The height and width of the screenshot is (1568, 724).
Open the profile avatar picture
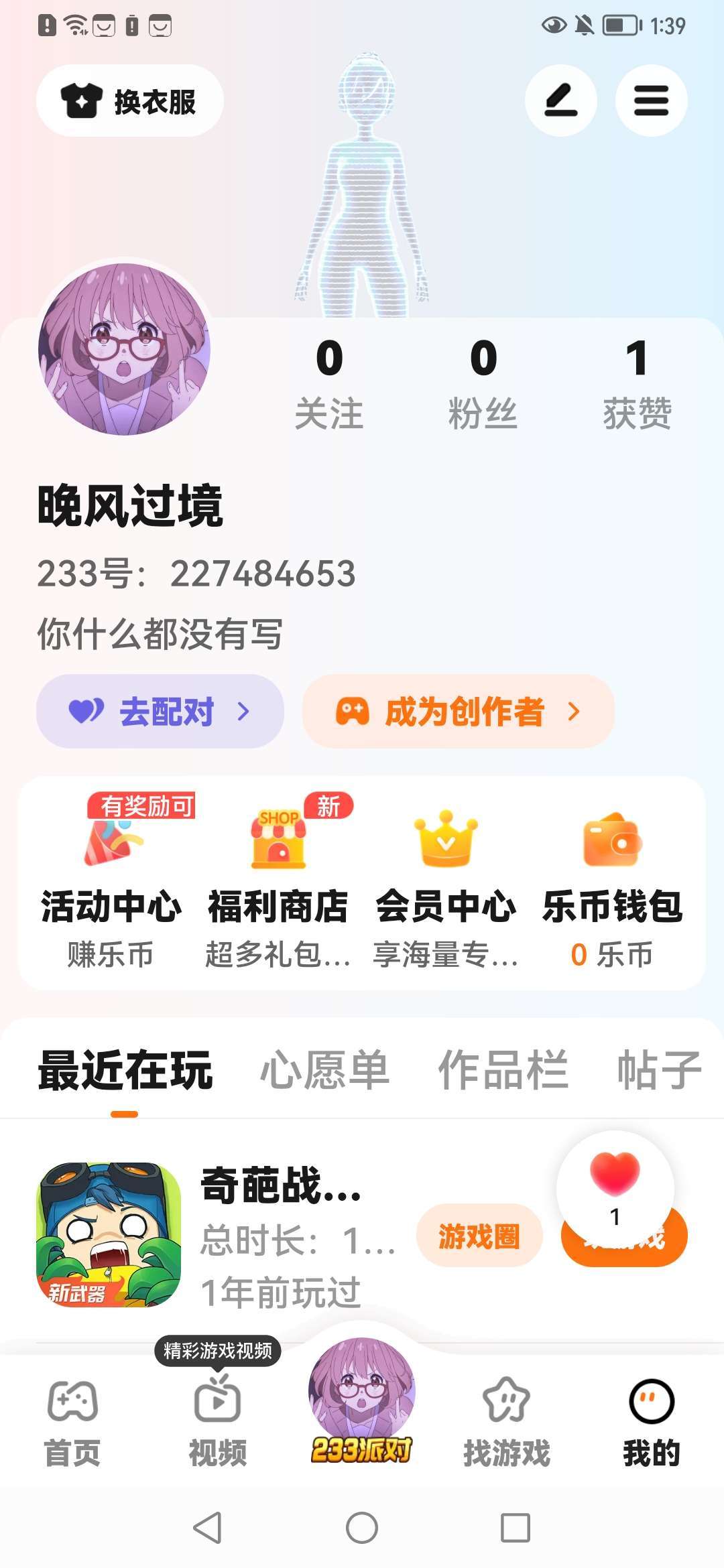click(x=125, y=349)
